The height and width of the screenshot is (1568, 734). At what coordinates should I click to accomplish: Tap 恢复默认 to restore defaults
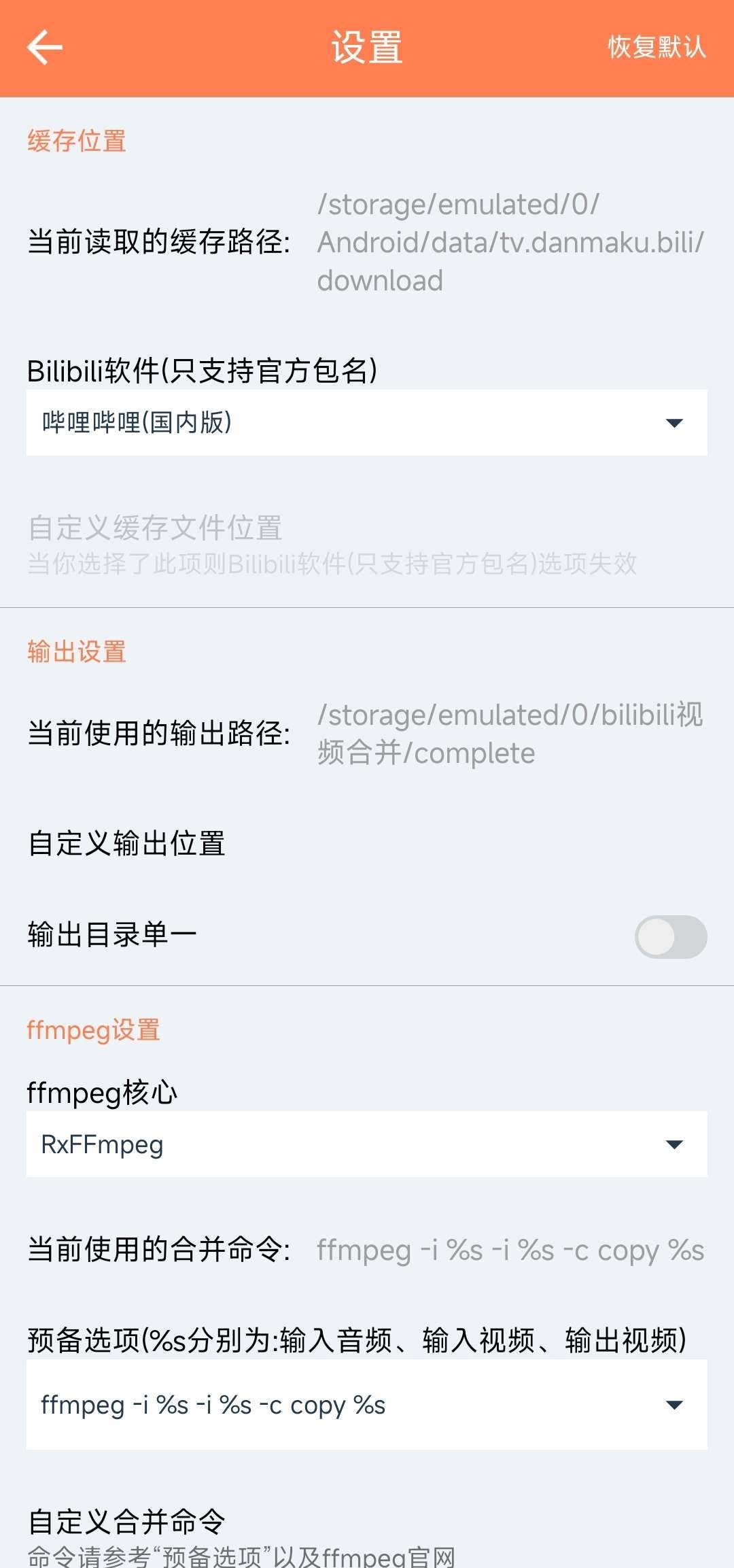click(657, 48)
